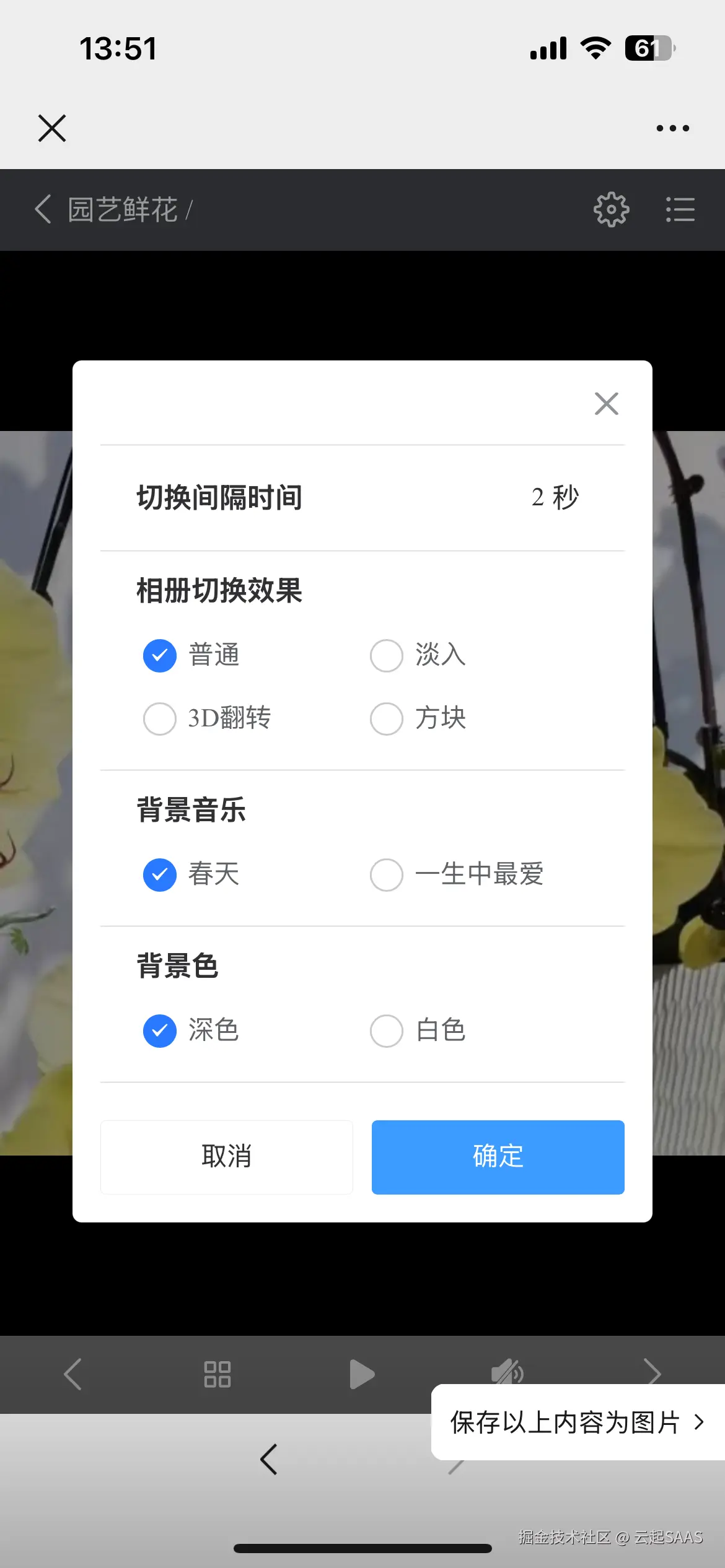Confirm settings with the 确定 button
725x1568 pixels.
coord(497,1157)
